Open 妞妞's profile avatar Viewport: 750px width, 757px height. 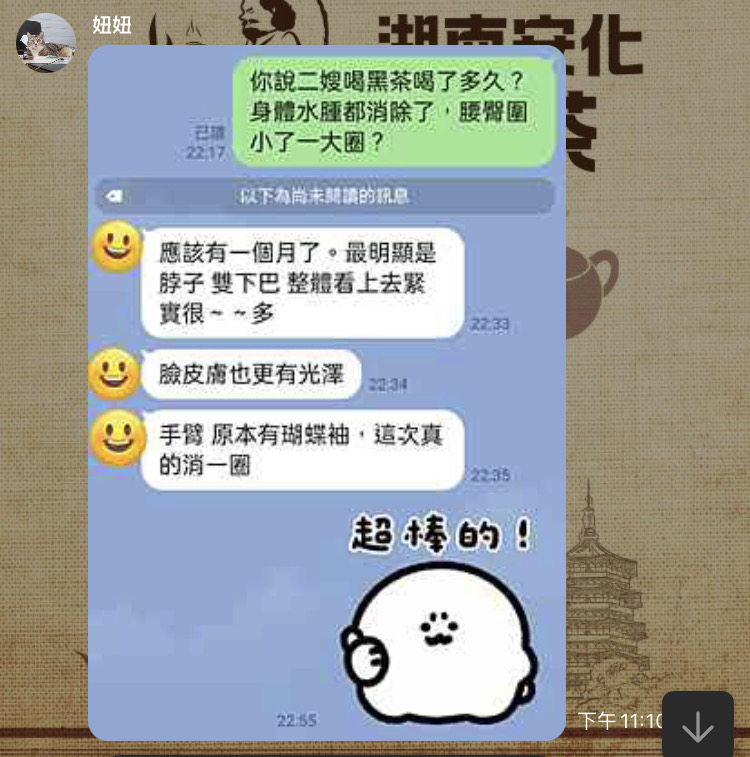click(45, 43)
